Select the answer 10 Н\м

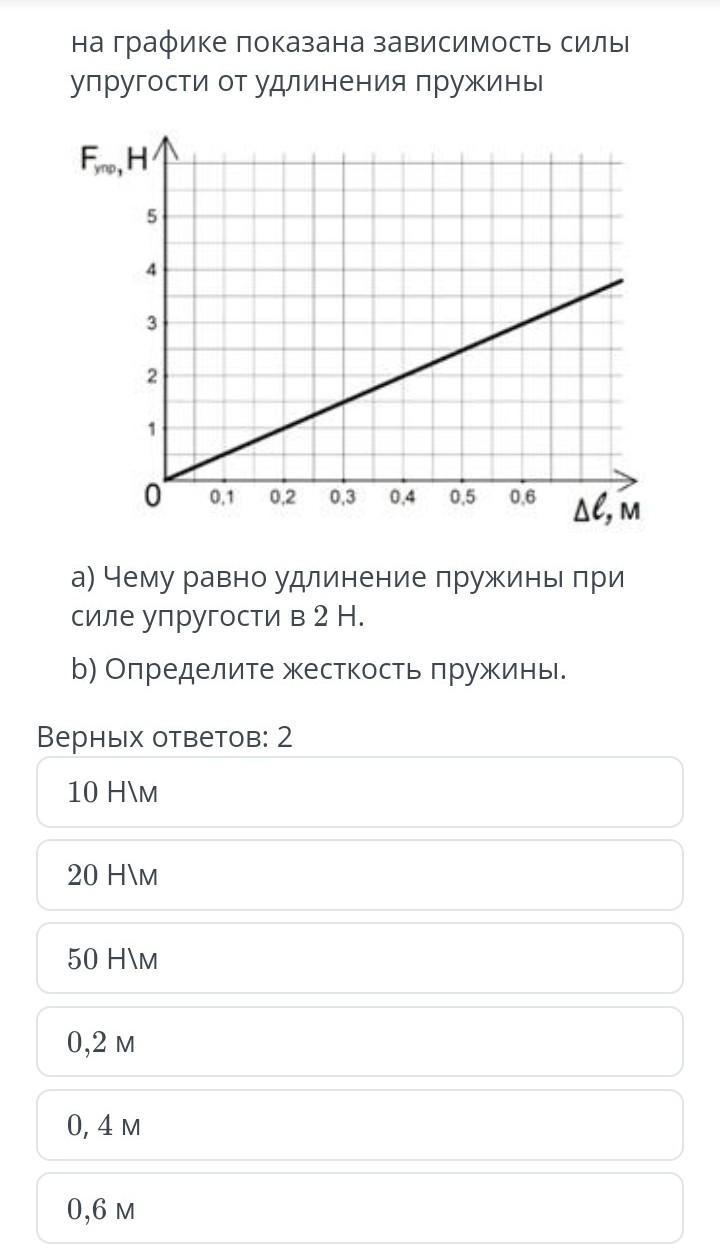pyautogui.click(x=360, y=793)
